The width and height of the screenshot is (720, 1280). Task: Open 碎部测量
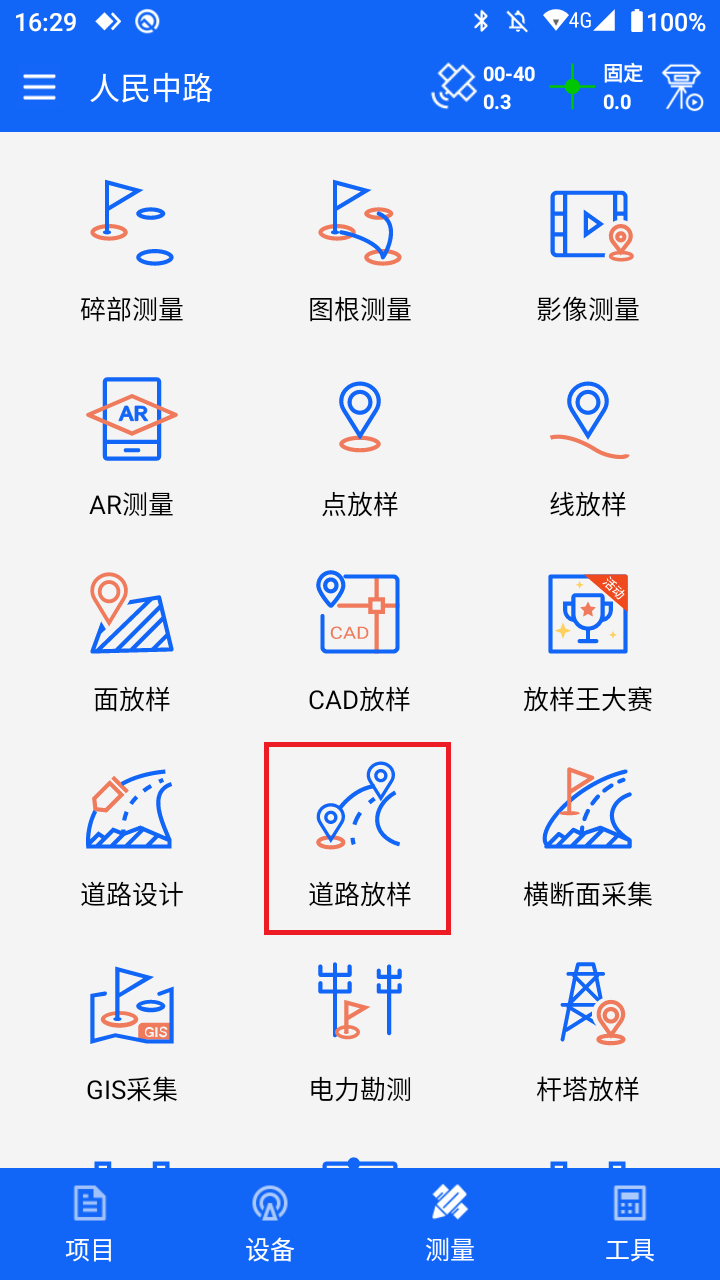point(132,250)
